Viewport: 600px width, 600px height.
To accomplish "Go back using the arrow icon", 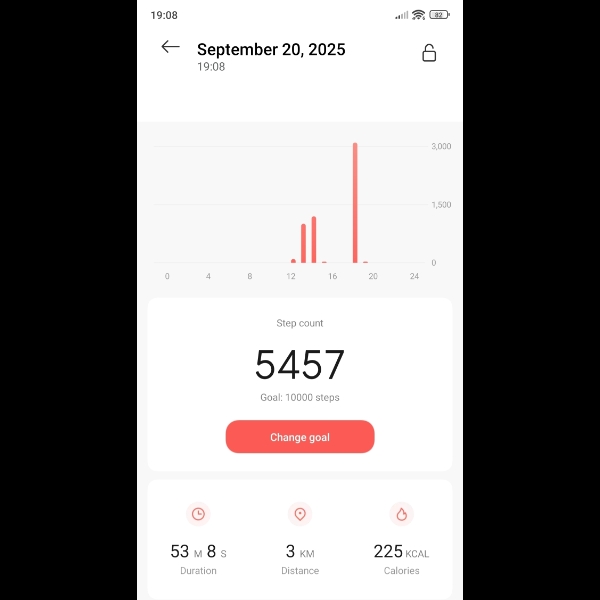I will 170,47.
